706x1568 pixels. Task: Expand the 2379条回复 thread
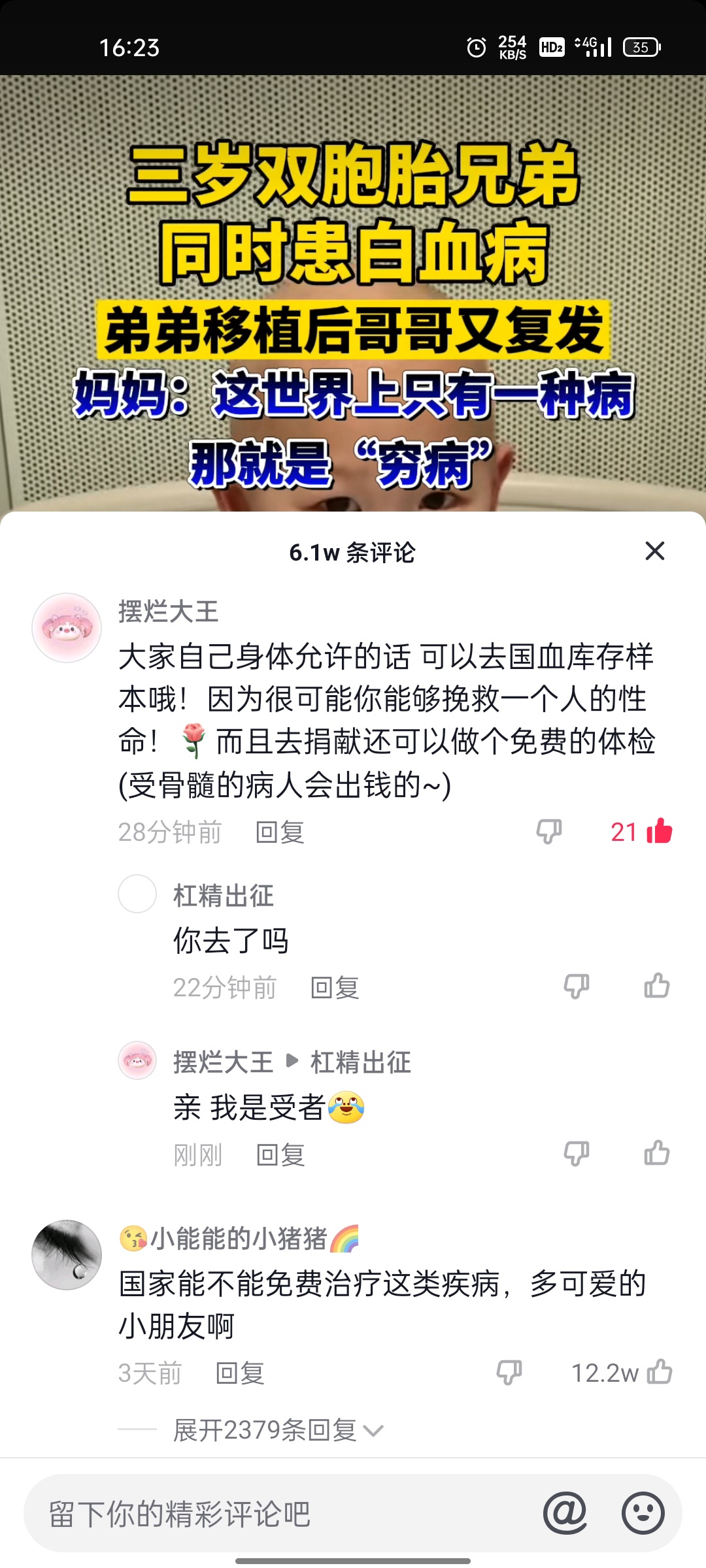click(277, 1430)
